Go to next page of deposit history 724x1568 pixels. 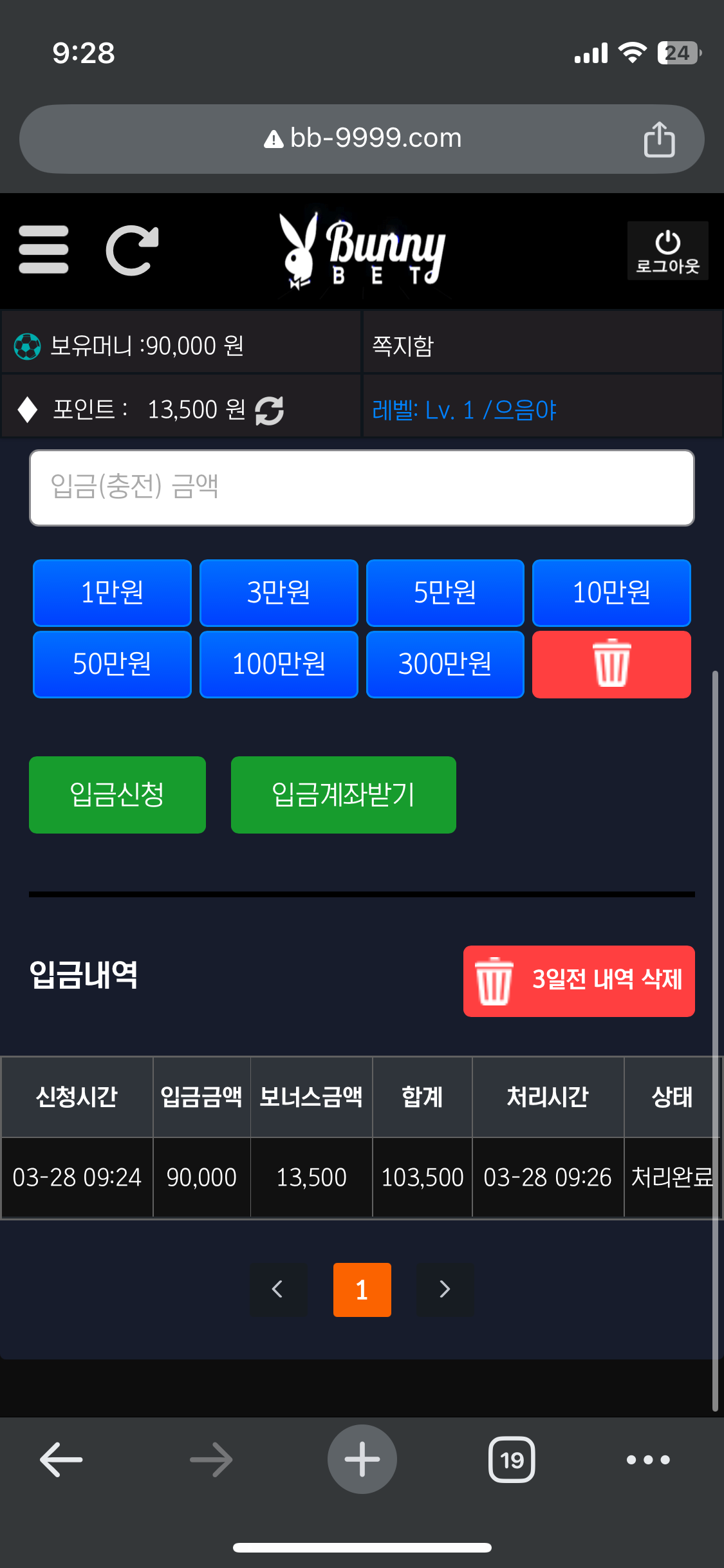(445, 1289)
